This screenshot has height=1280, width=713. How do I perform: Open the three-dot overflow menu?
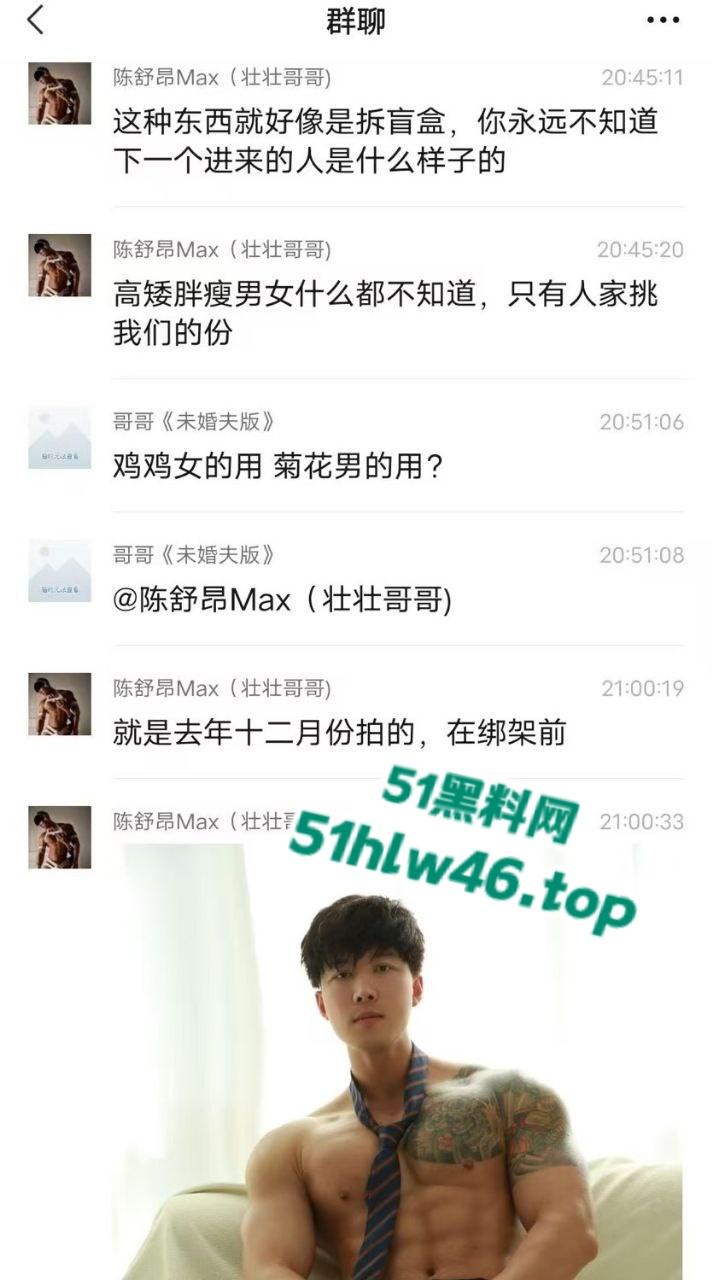click(662, 20)
